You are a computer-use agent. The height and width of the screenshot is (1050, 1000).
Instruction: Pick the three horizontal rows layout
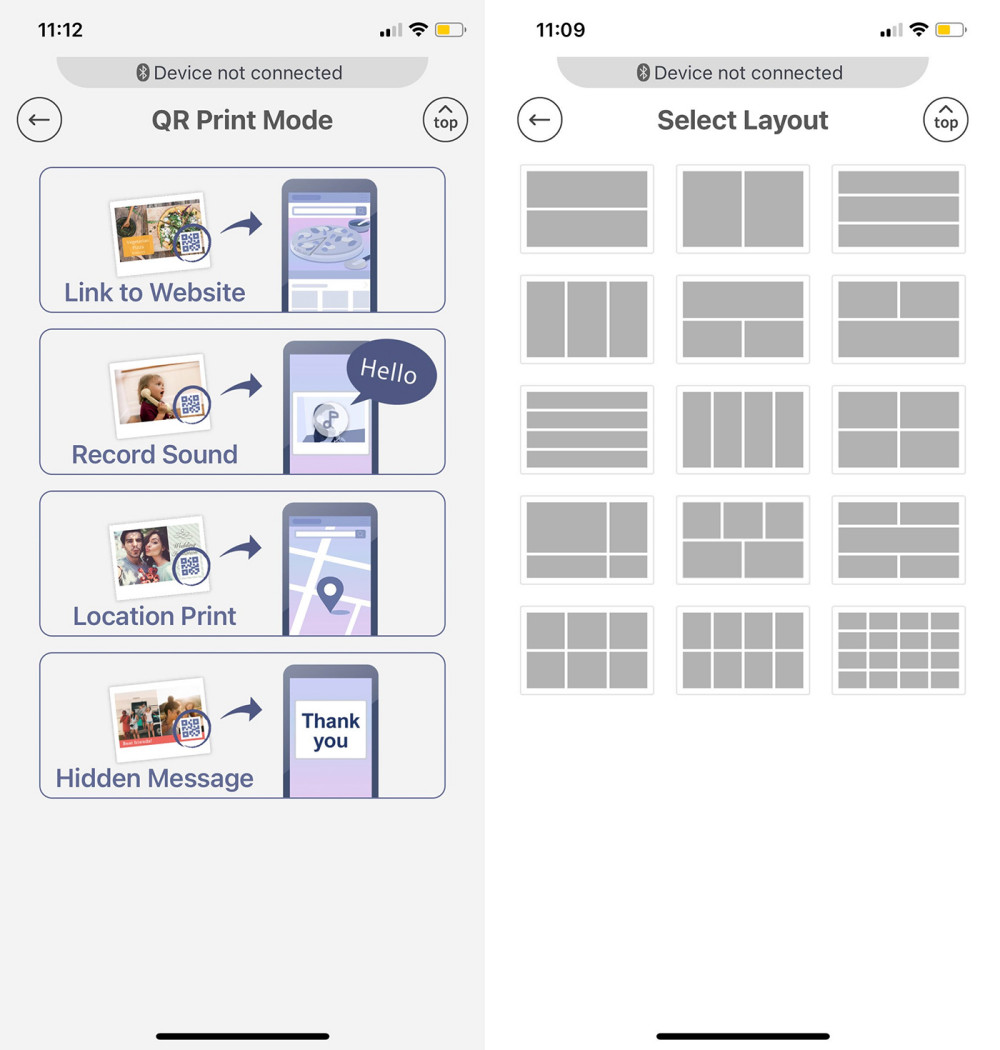click(x=898, y=209)
